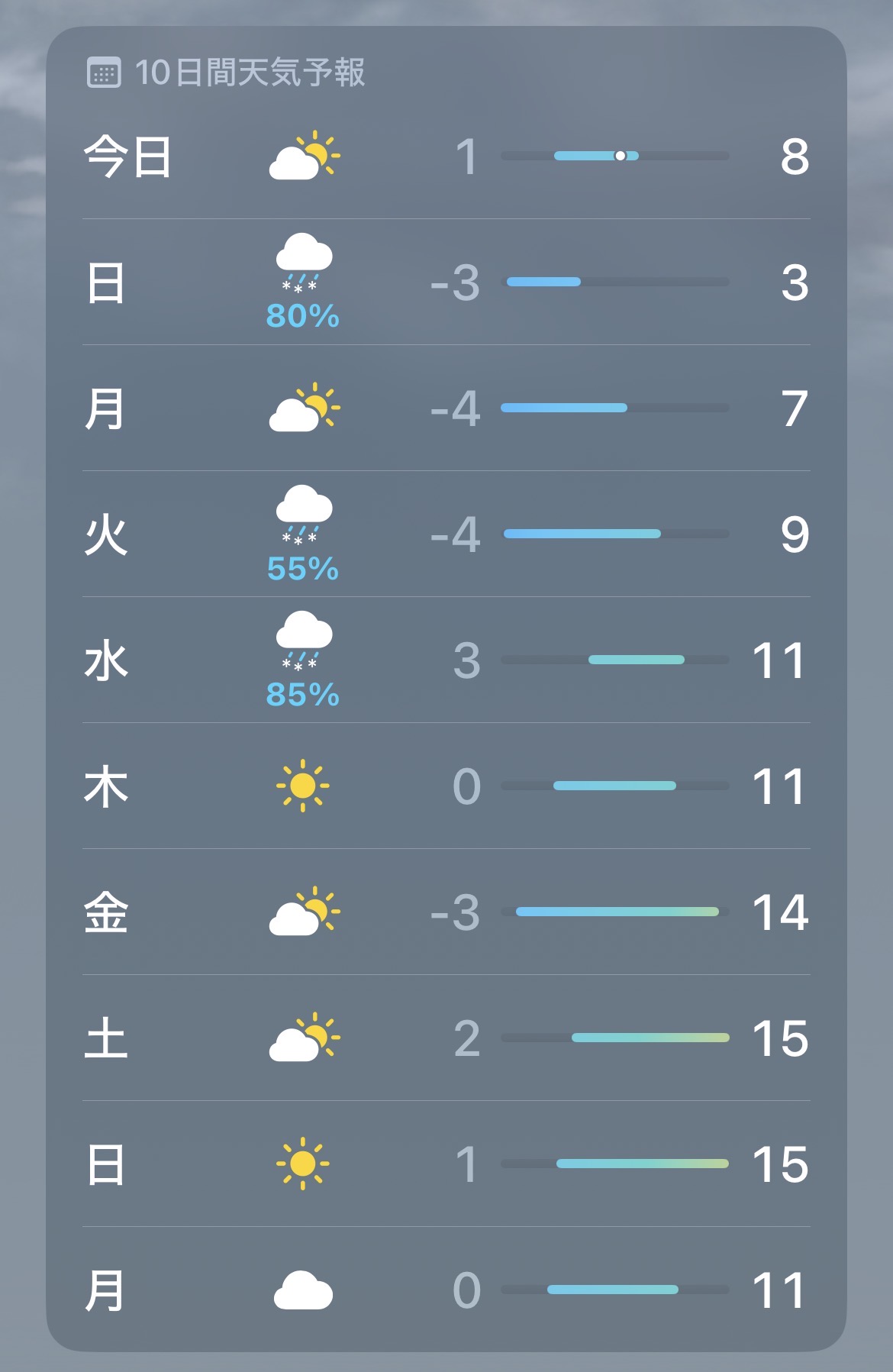
Task: Open today's (今日) forecast details
Action: (x=446, y=157)
